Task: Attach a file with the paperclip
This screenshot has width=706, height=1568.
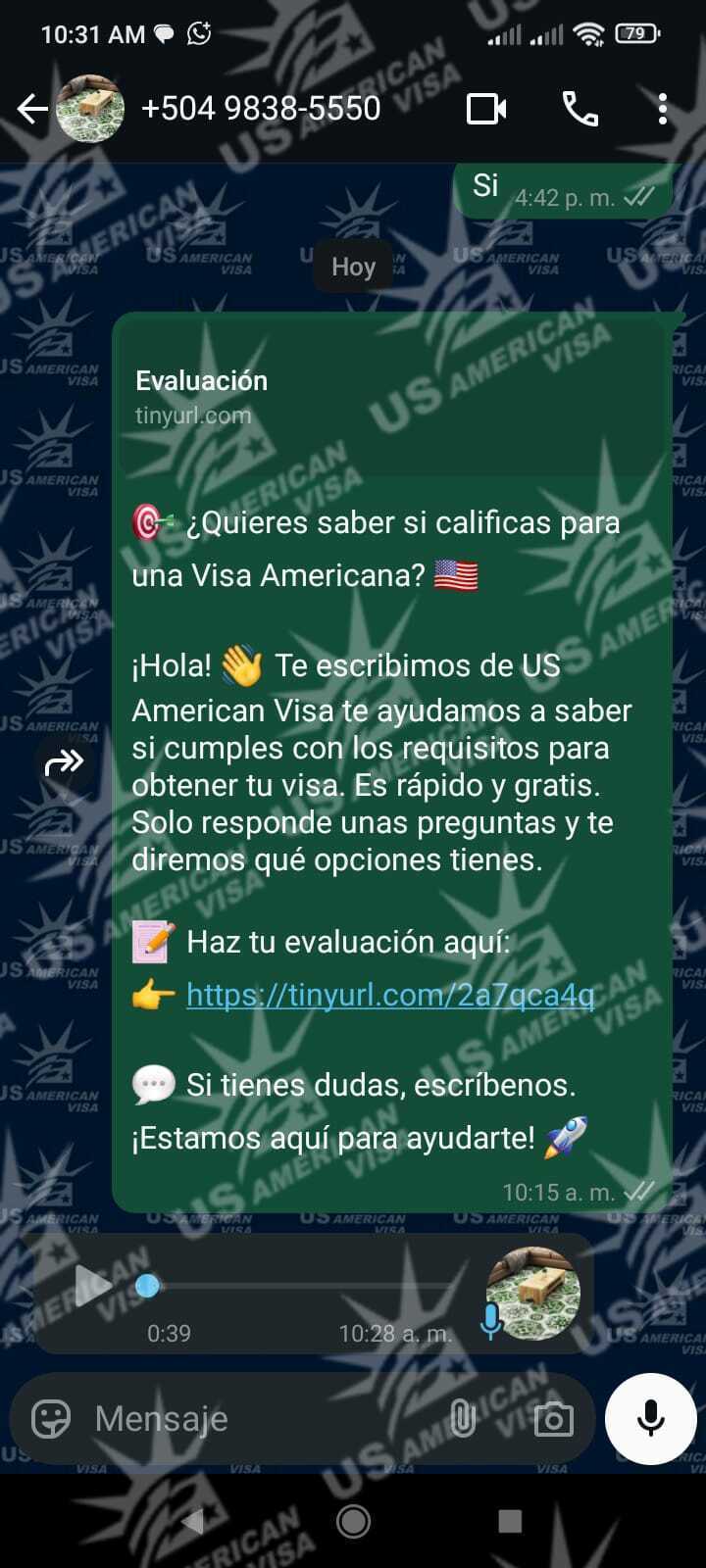Action: (462, 1418)
